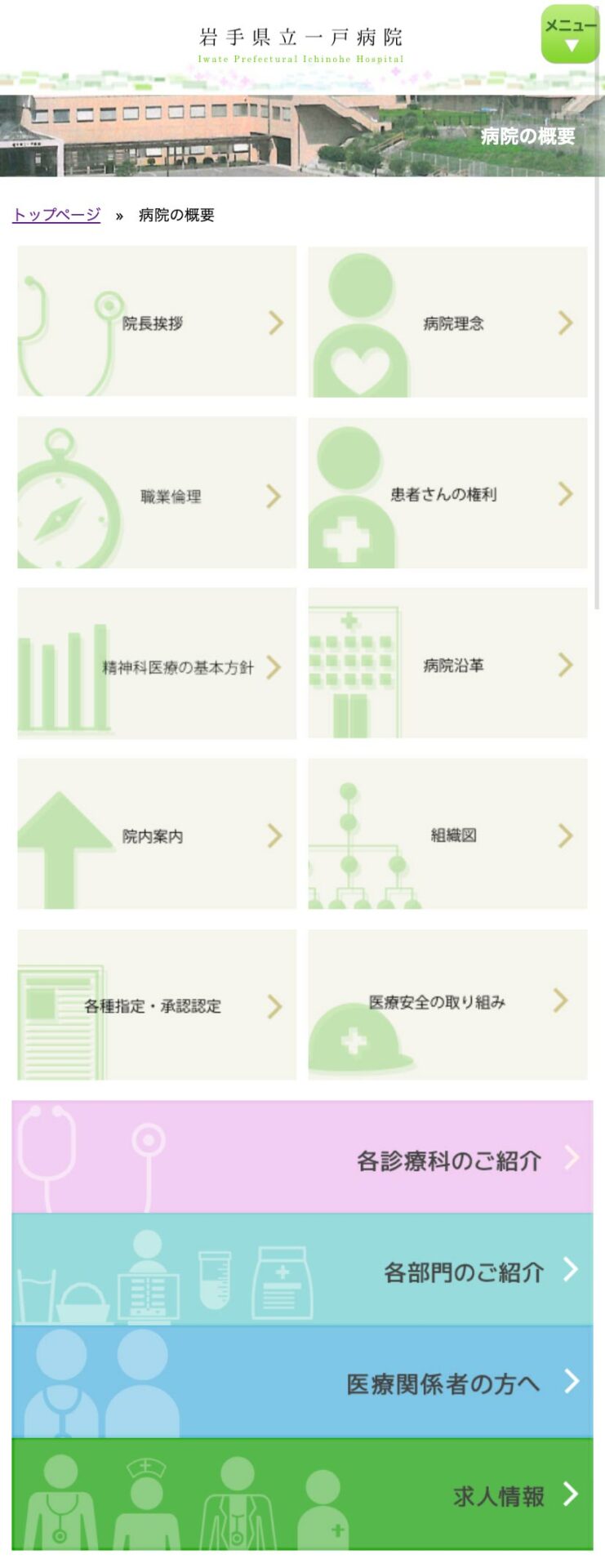This screenshot has width=605, height=1568.
Task: Select the 職業倫理 card
Action: coord(157,493)
